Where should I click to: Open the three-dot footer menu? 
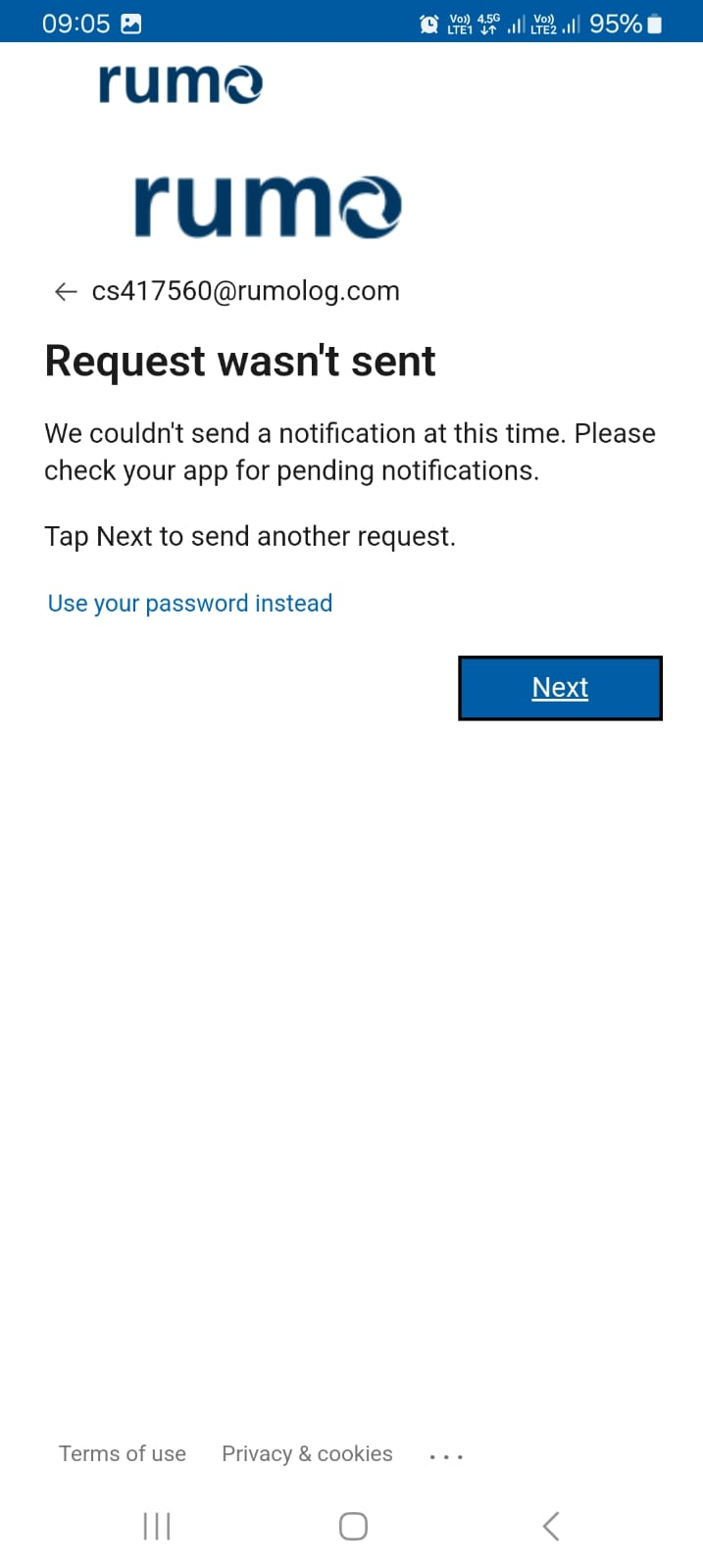[x=446, y=1456]
